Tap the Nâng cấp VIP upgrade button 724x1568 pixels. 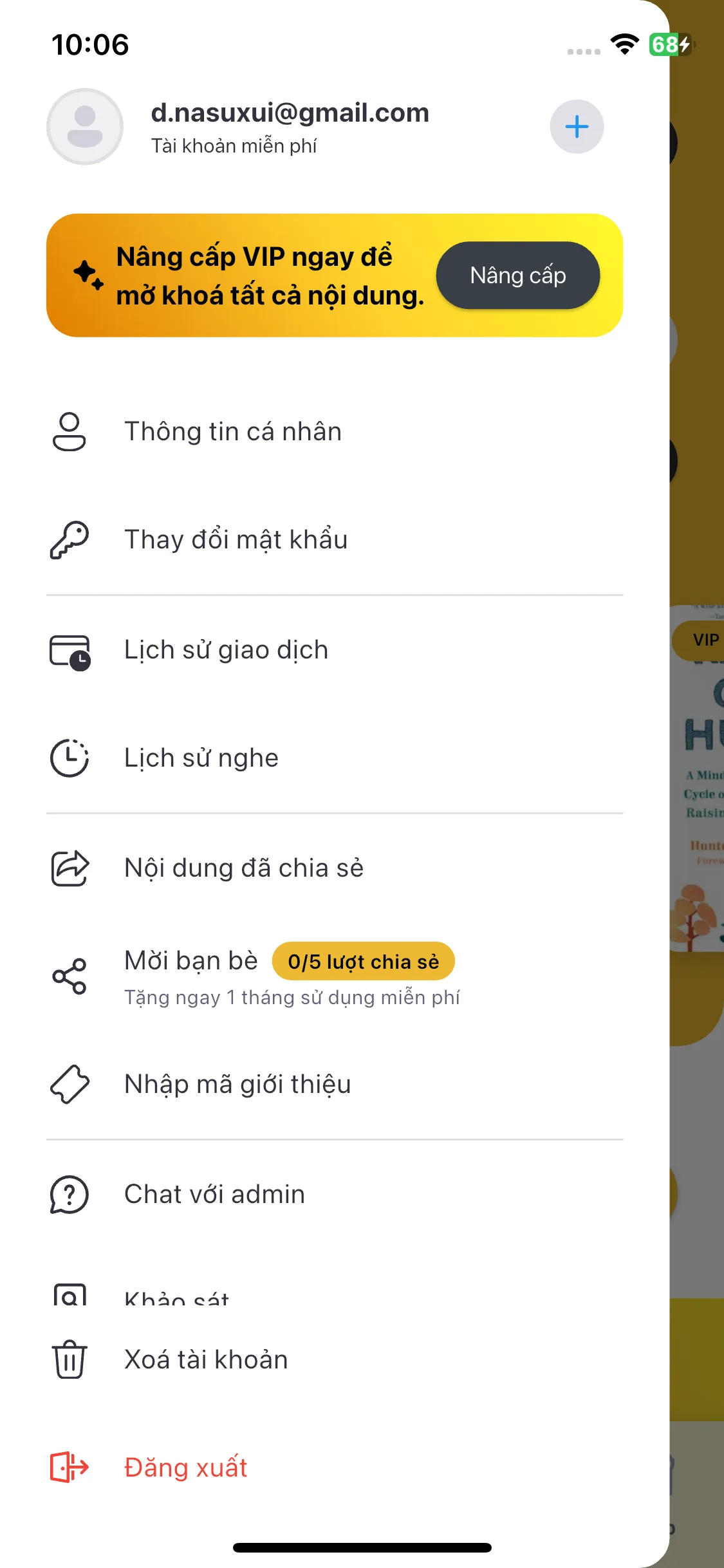pos(517,275)
